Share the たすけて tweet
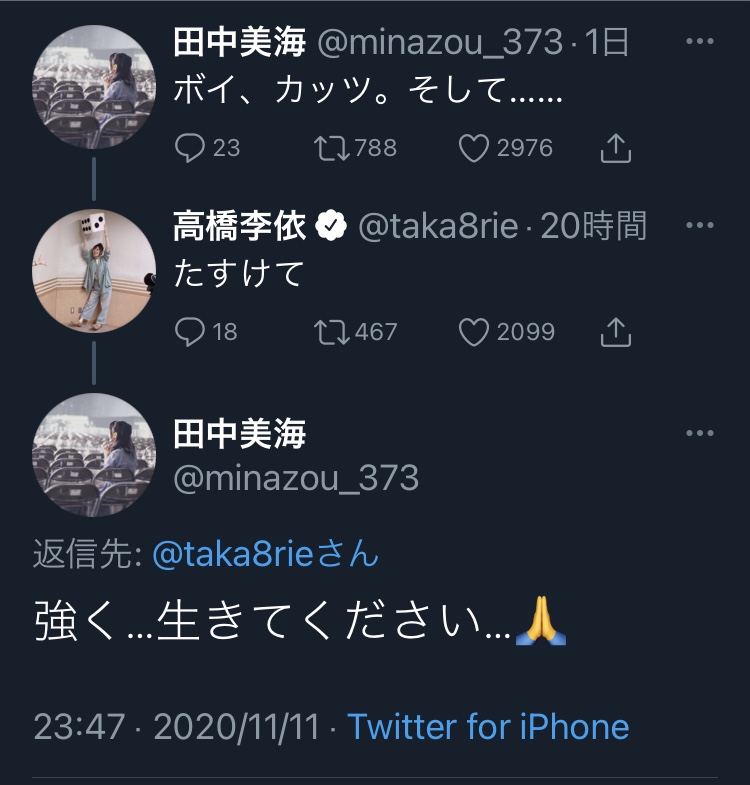The width and height of the screenshot is (750, 785). 615,331
